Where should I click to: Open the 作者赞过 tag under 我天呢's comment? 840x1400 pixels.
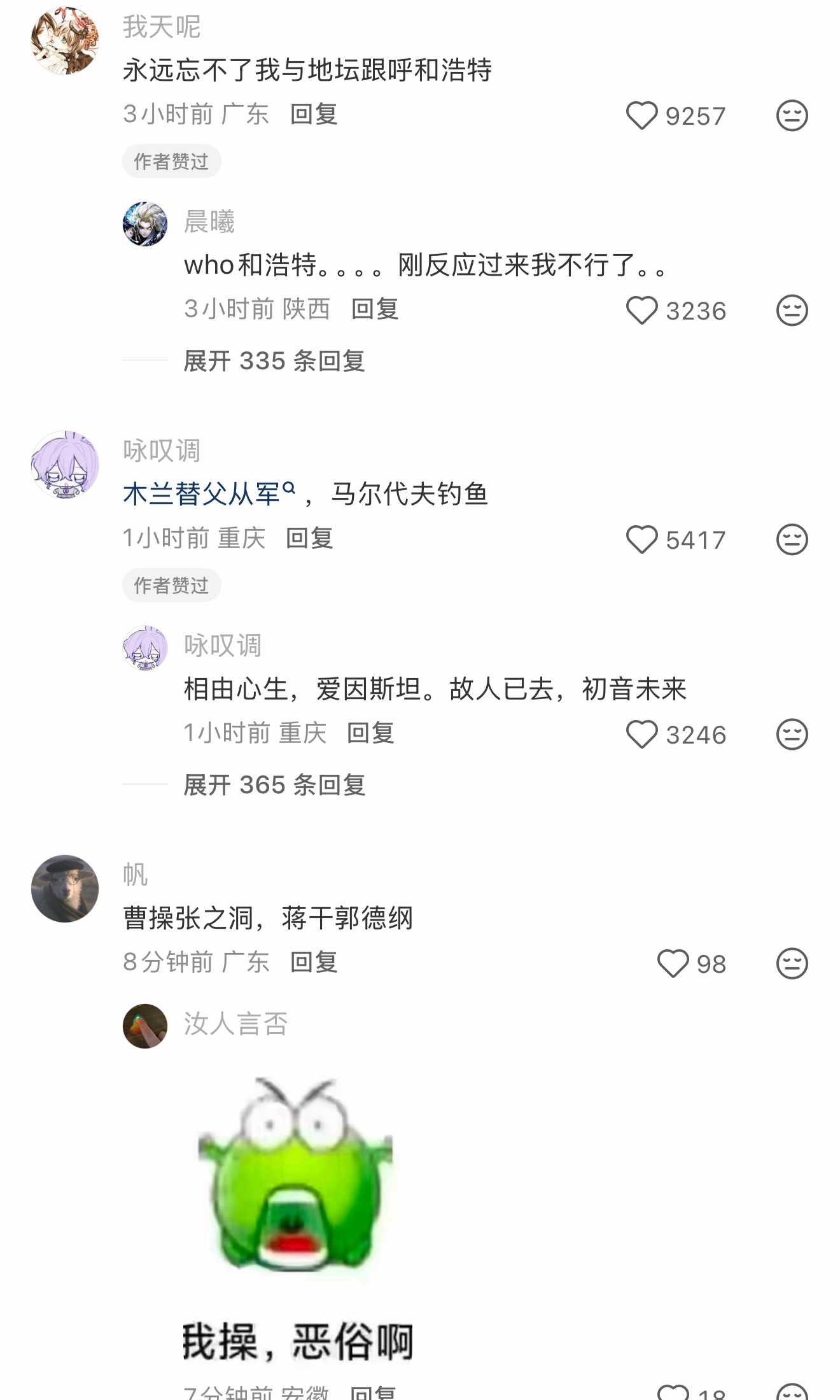point(171,161)
